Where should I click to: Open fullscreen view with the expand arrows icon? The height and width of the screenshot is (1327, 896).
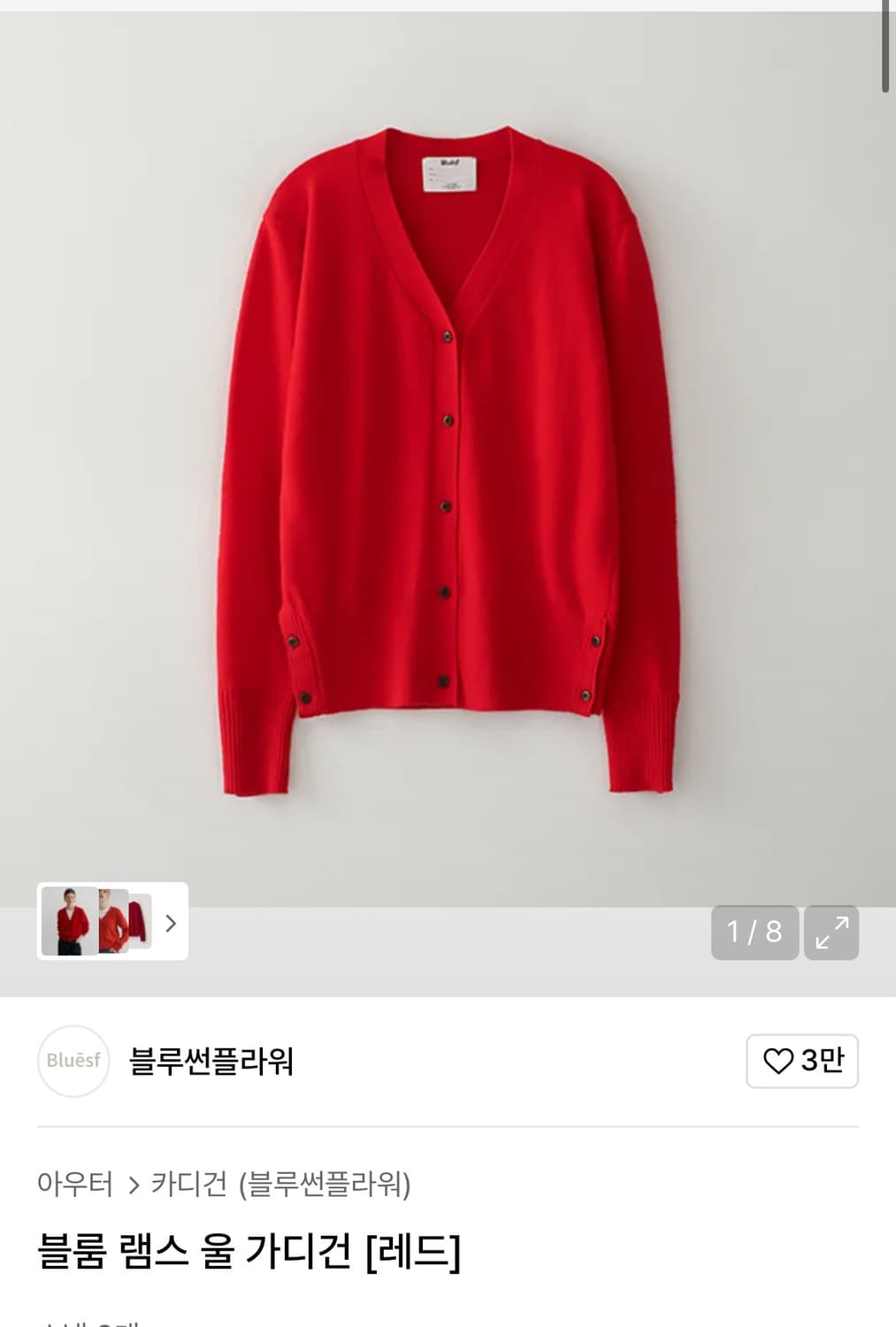pos(830,932)
